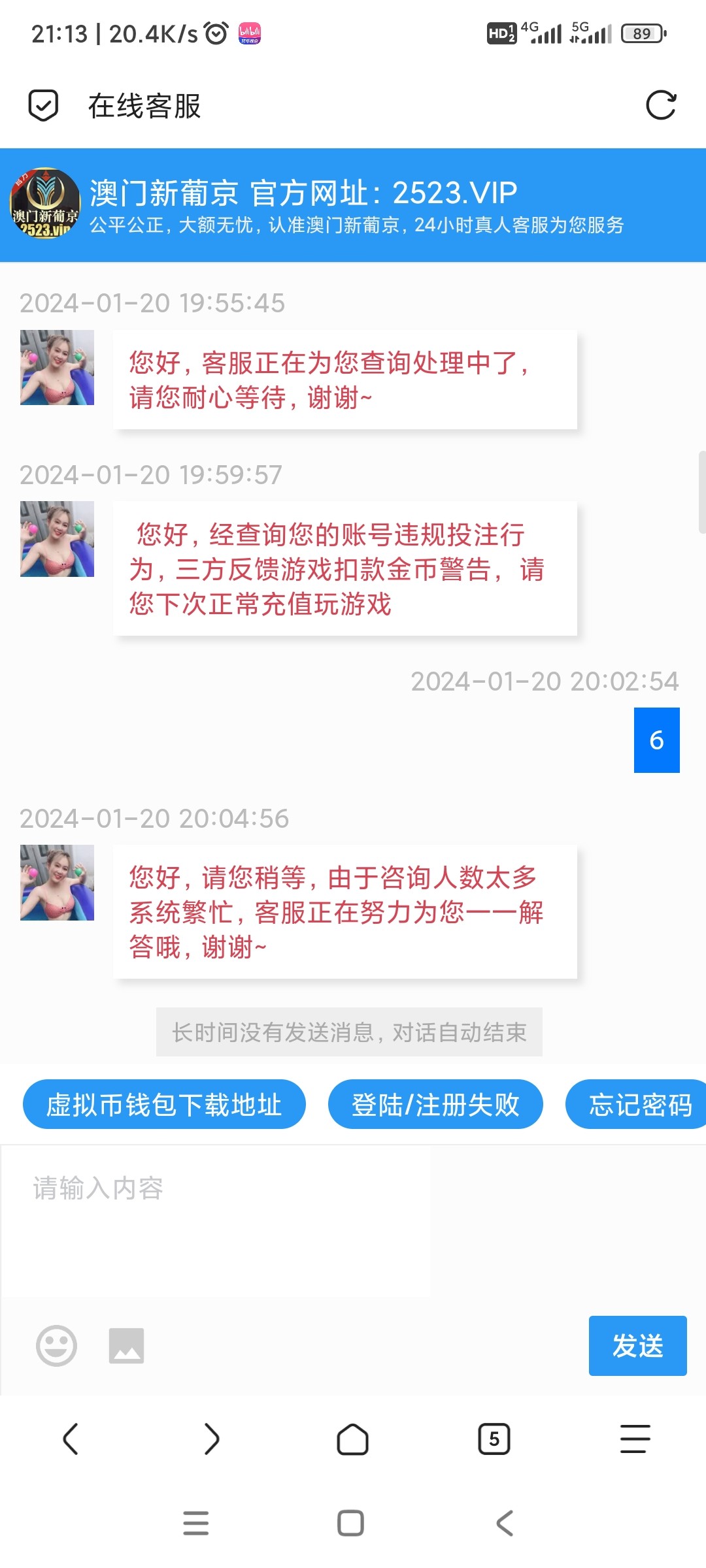This screenshot has height=1568, width=706.
Task: Open the browser home screen
Action: (x=352, y=1439)
